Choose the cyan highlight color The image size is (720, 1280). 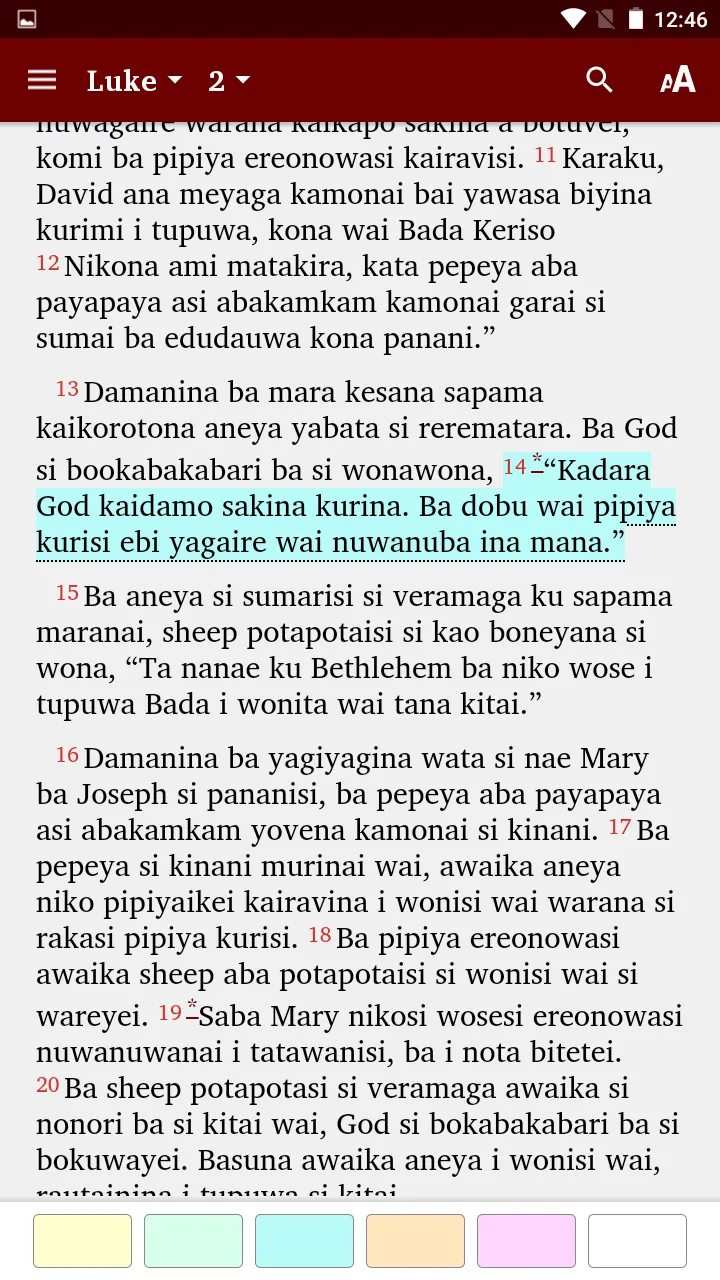point(304,1241)
